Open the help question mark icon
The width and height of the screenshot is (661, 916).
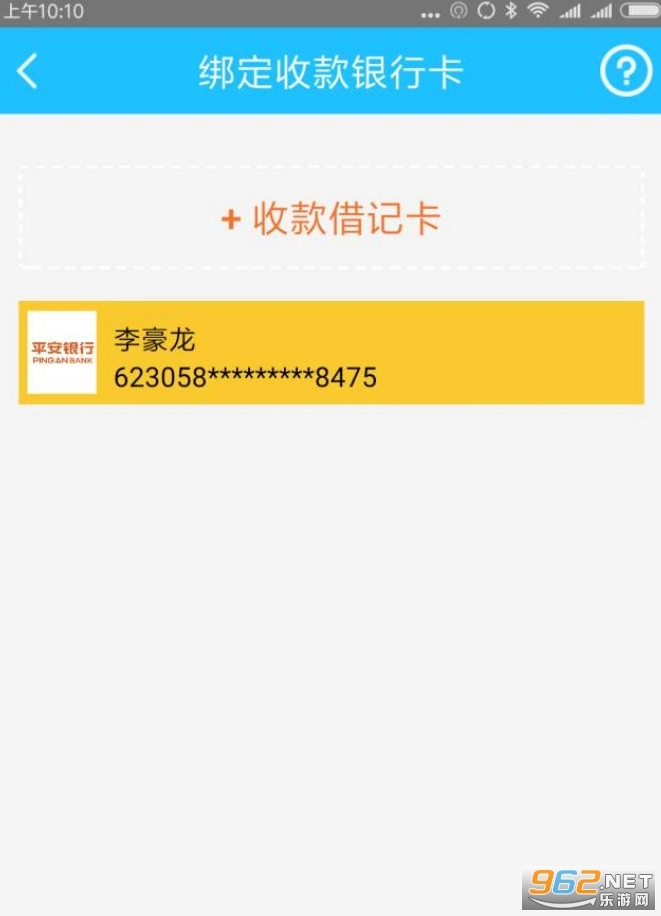click(x=624, y=72)
